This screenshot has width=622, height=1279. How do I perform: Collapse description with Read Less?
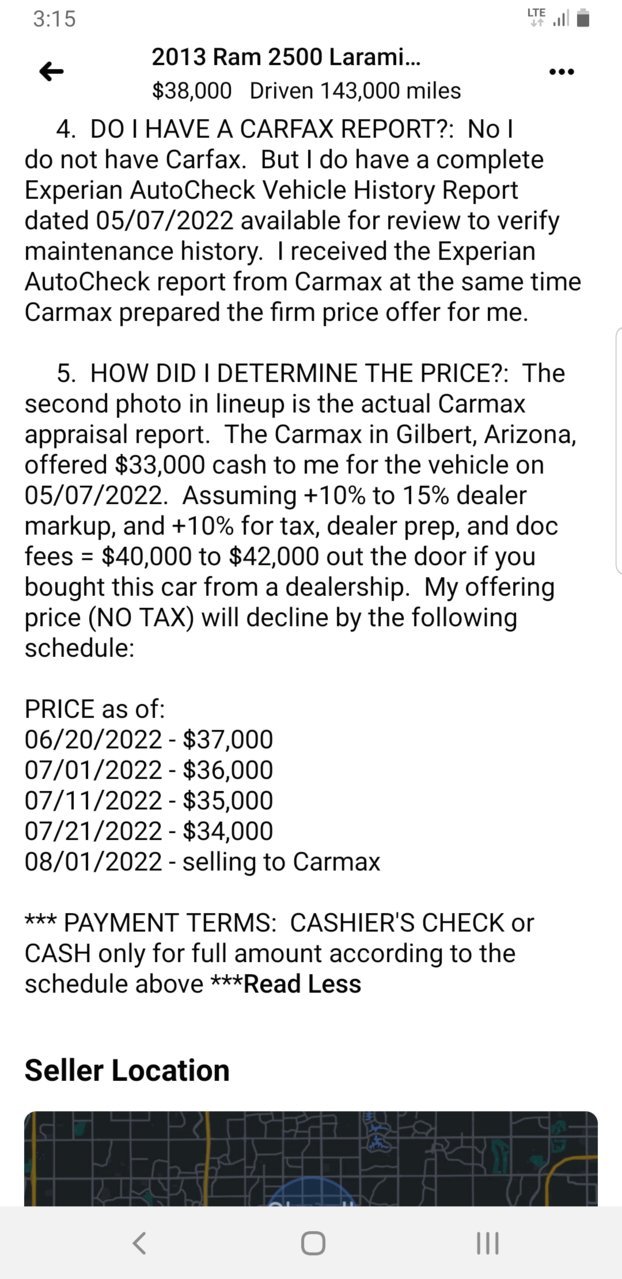click(x=302, y=984)
